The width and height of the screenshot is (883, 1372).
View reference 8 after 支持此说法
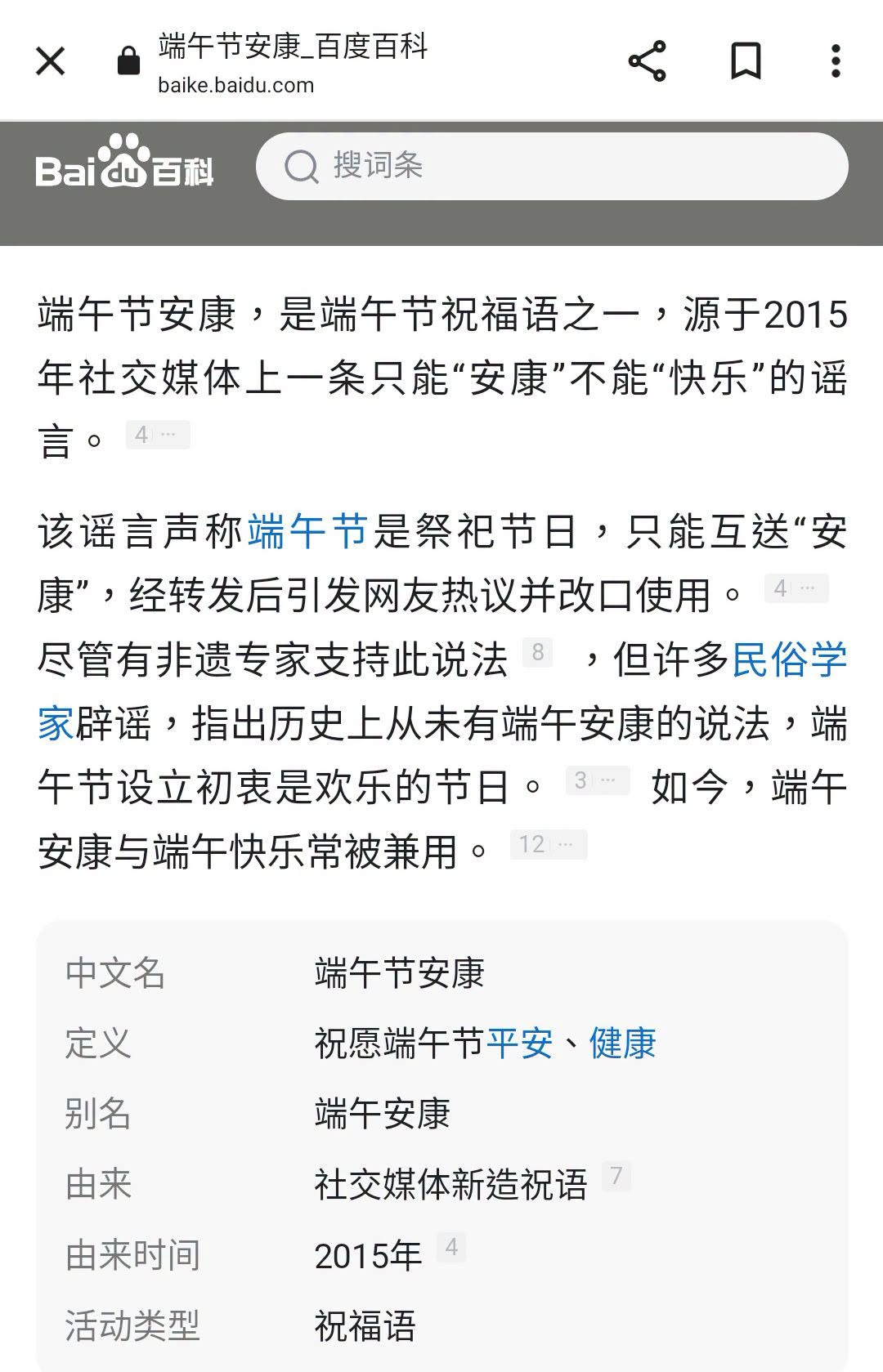pyautogui.click(x=538, y=652)
